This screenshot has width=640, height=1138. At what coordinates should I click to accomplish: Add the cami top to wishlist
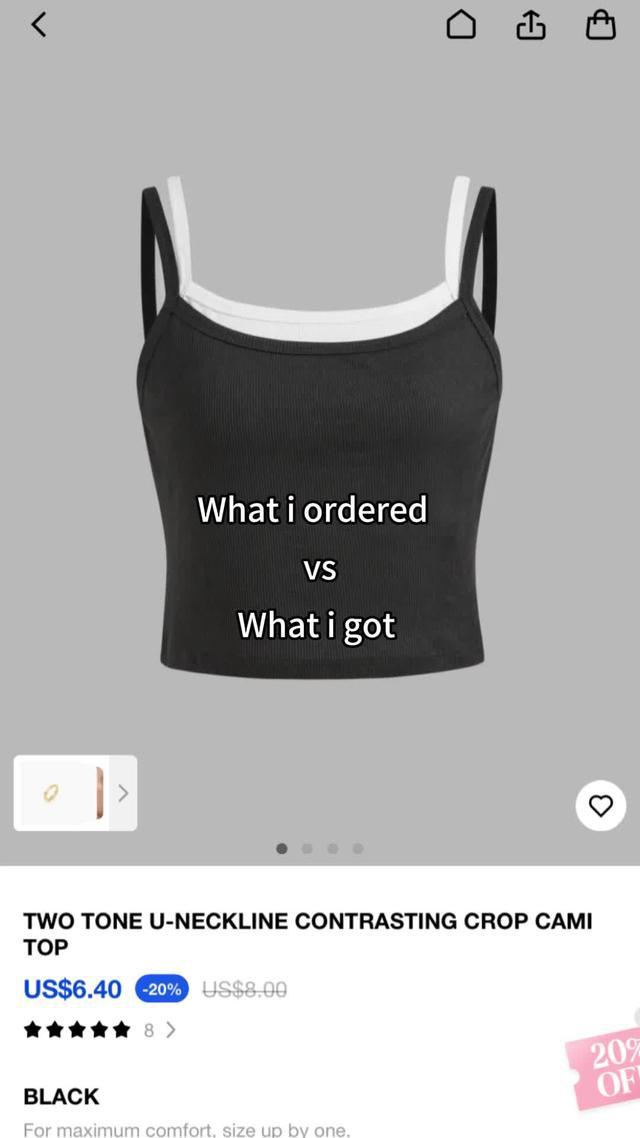[600, 805]
